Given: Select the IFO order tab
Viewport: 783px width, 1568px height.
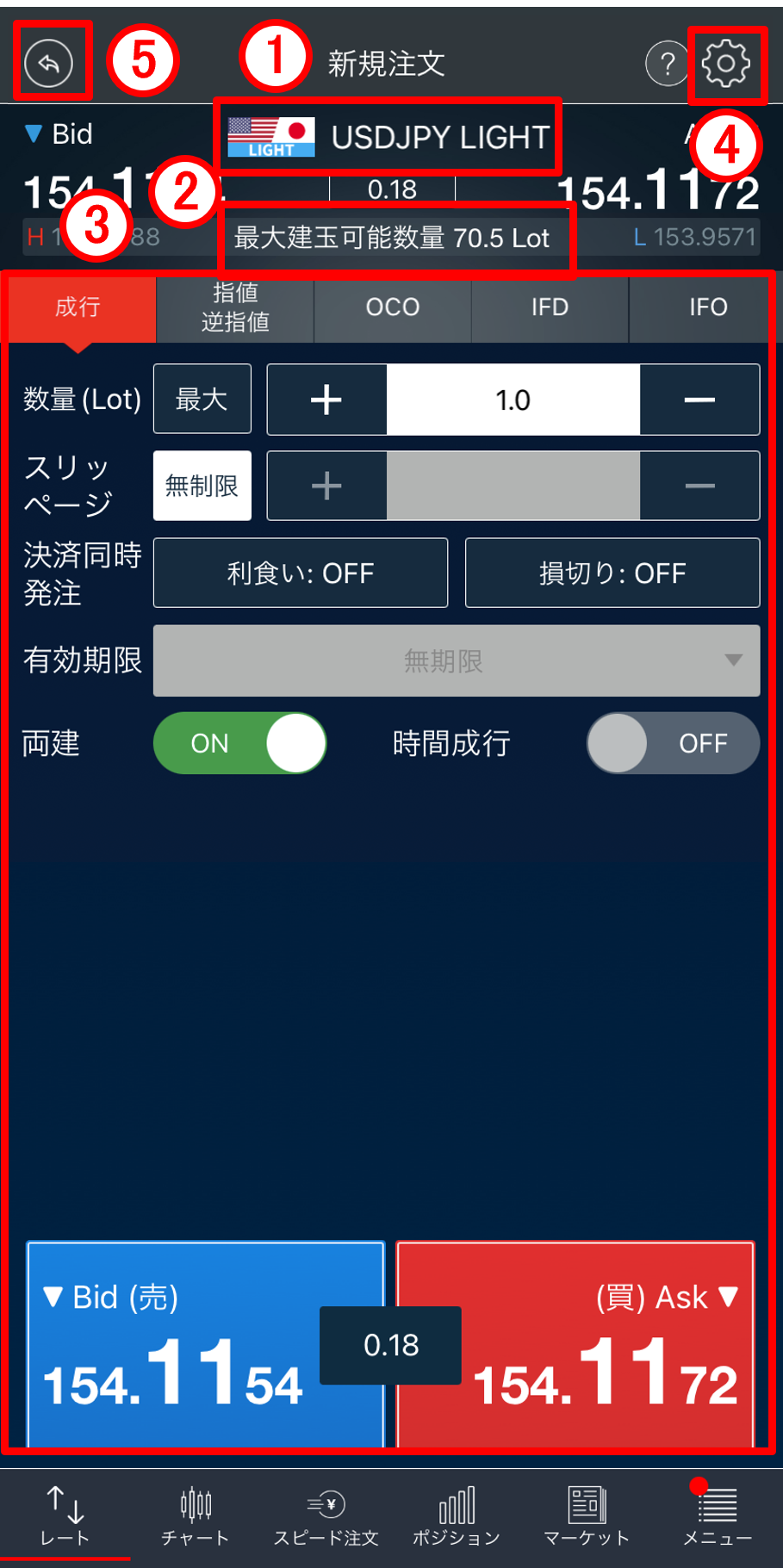Looking at the screenshot, I should (x=707, y=307).
